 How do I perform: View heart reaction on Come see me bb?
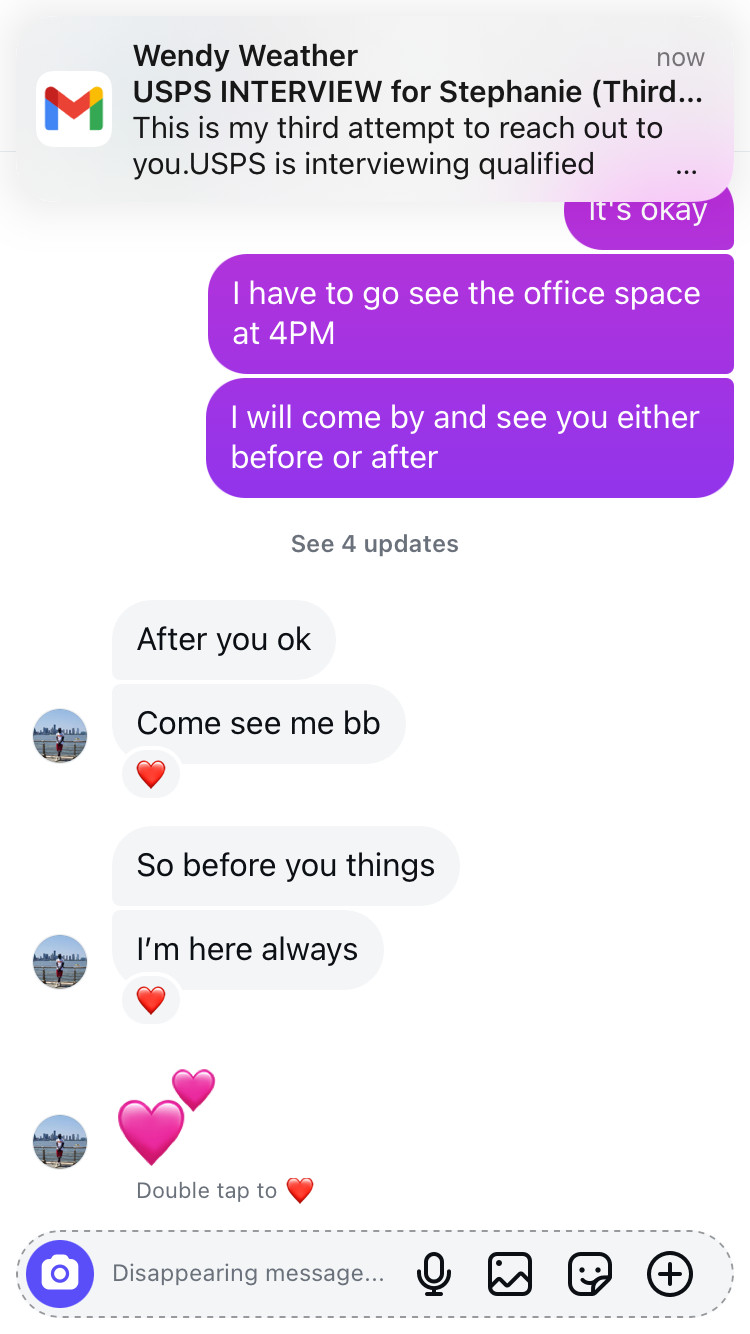click(151, 774)
